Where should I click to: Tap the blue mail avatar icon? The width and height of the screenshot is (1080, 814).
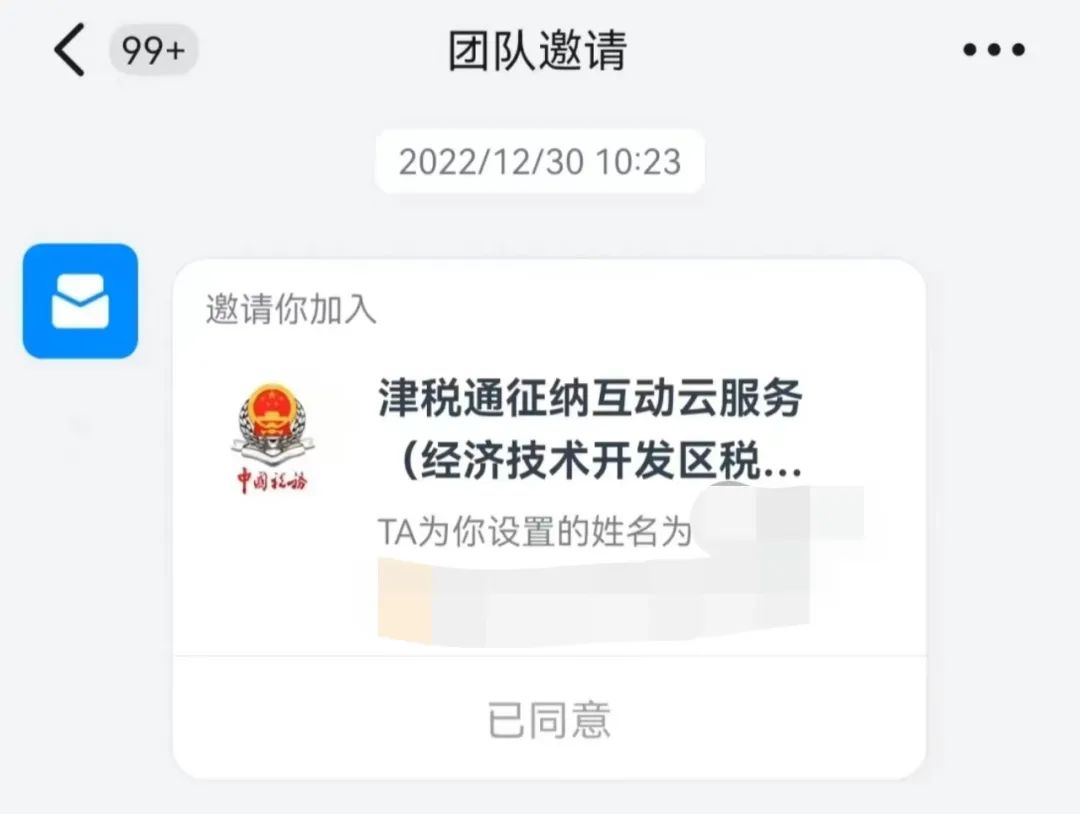[80, 301]
